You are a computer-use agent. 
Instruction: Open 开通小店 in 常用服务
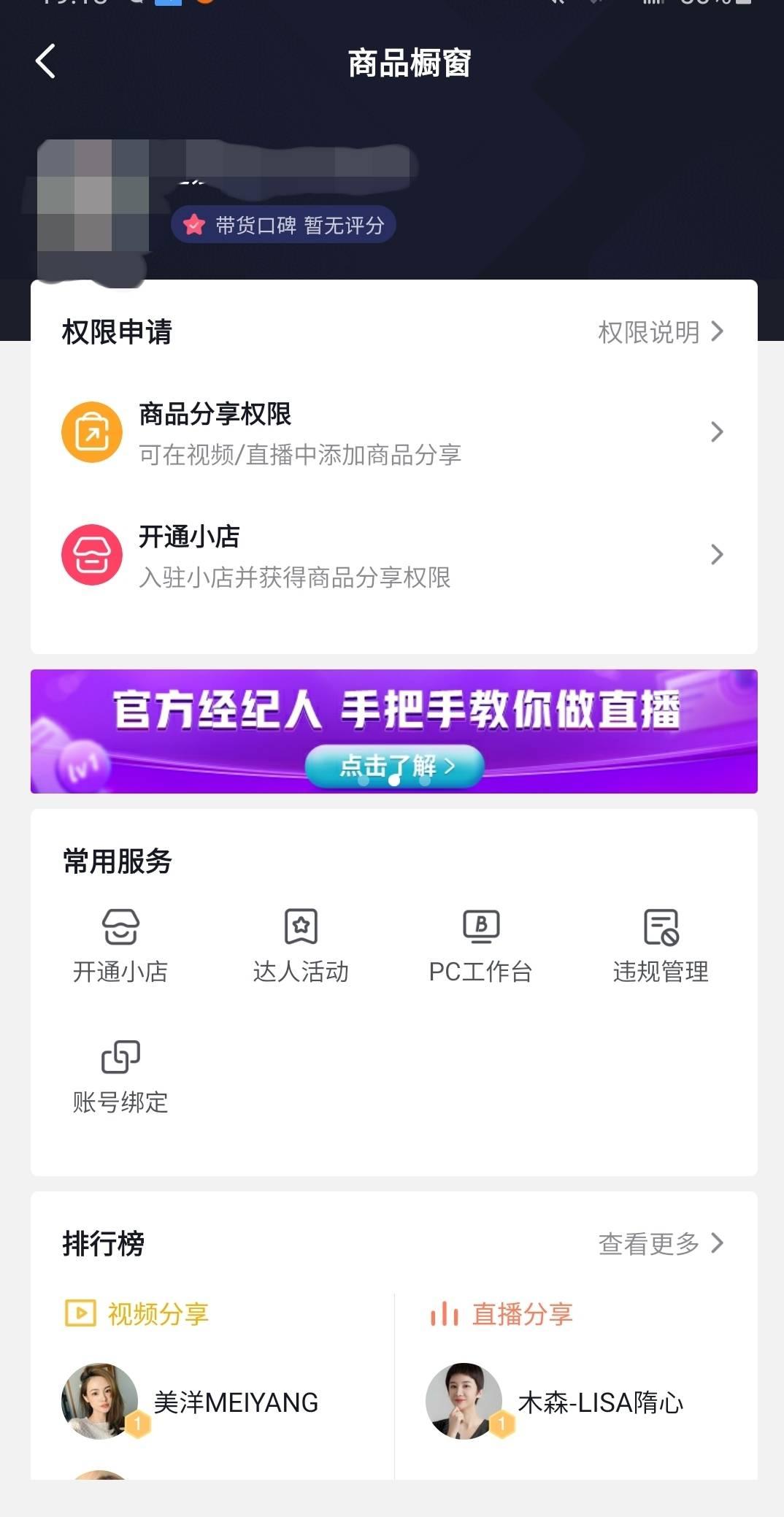click(x=120, y=946)
